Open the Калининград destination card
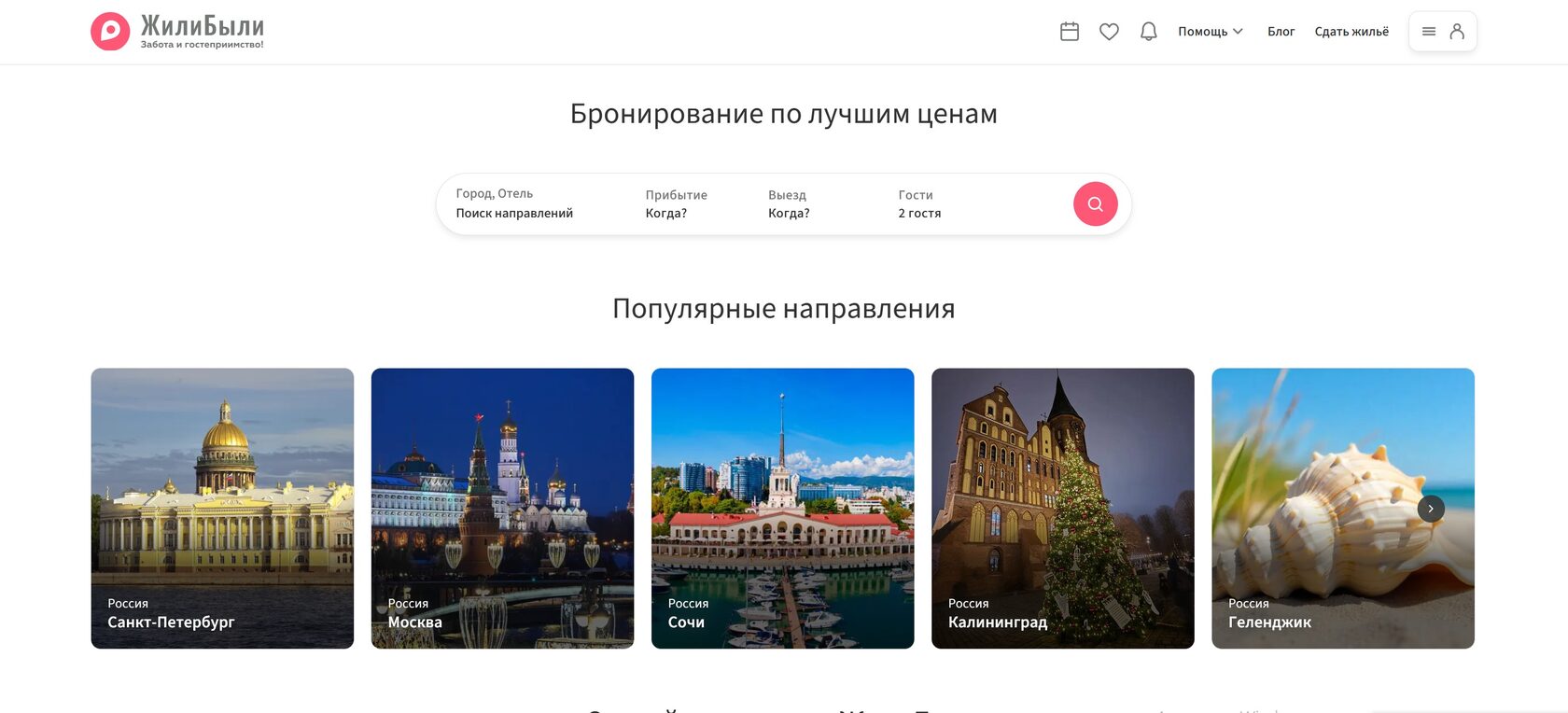1568x713 pixels. point(1062,509)
